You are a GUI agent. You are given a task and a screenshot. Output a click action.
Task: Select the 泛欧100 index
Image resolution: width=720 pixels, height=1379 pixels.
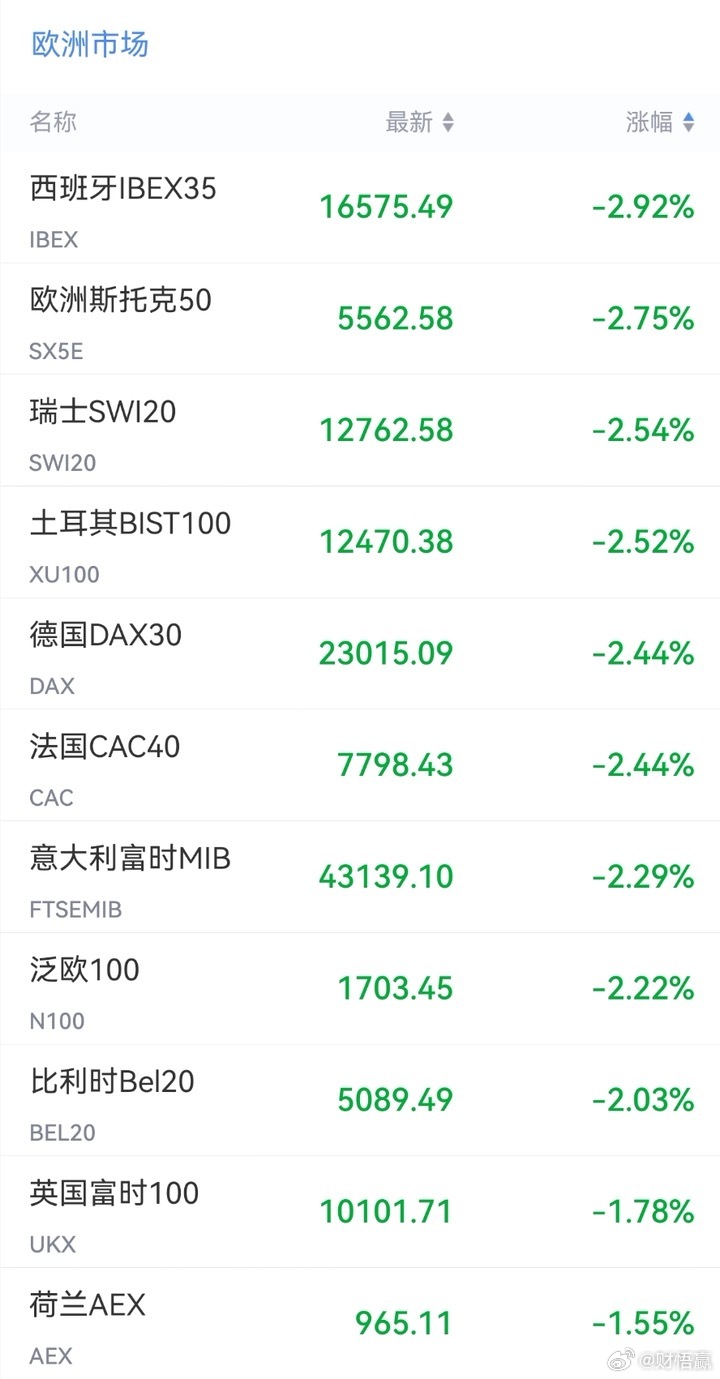360,989
